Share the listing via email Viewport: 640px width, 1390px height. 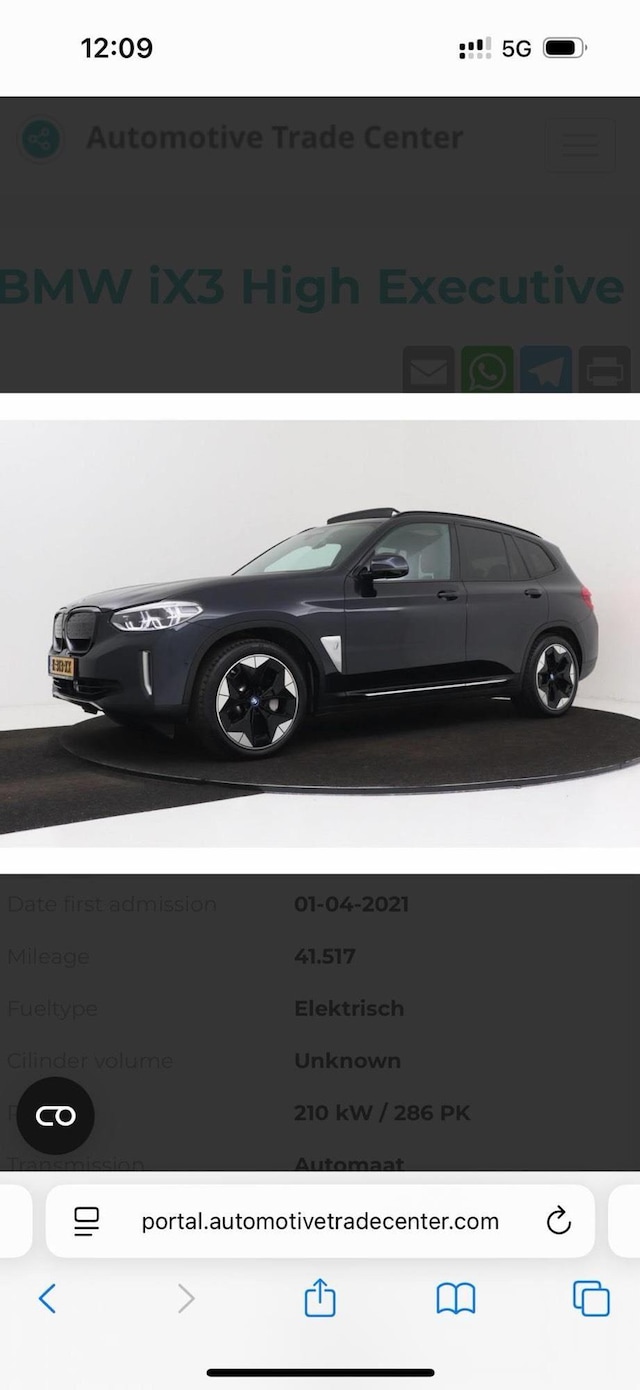(429, 371)
